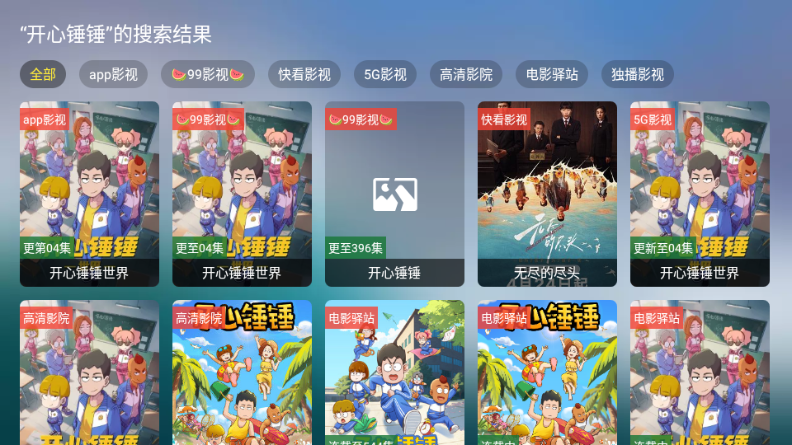Open 开心锤锤世界 card updated to 04集 from 99影视

pyautogui.click(x=242, y=193)
